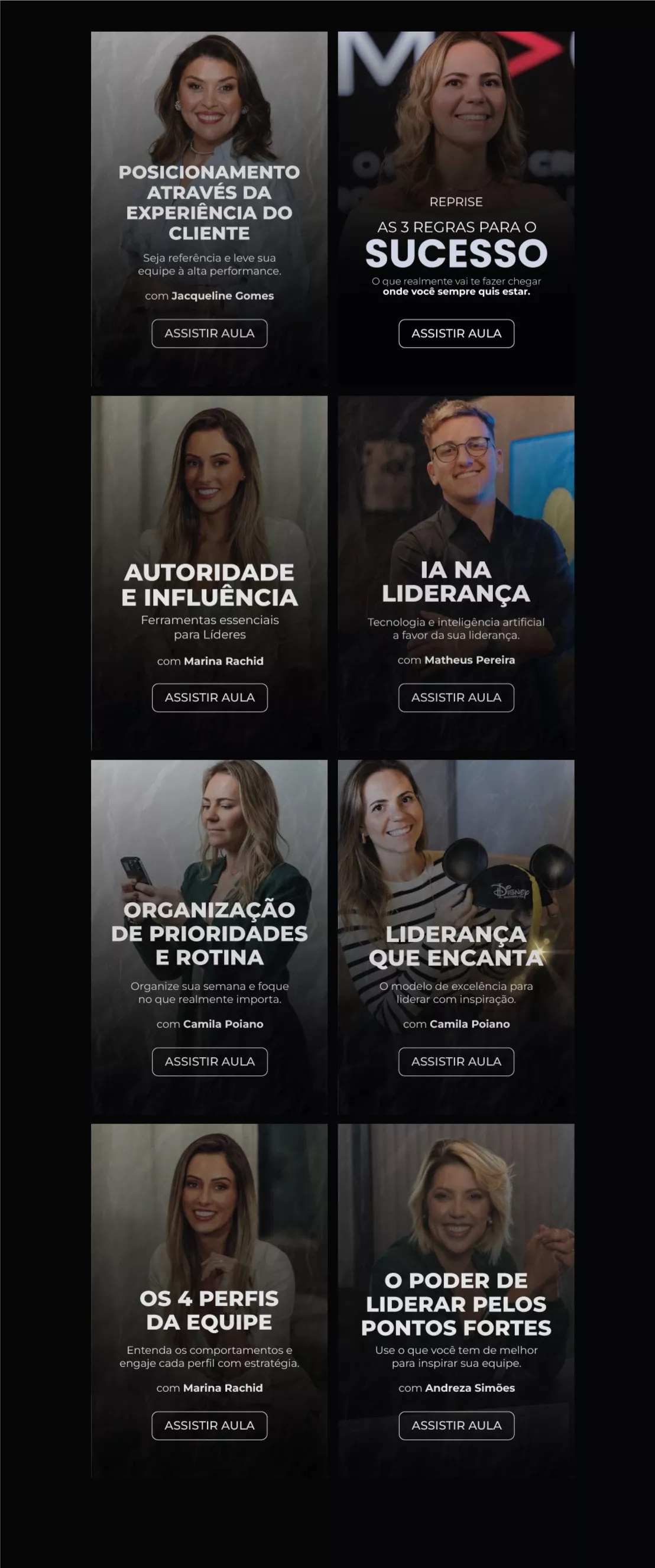Image resolution: width=655 pixels, height=1568 pixels.
Task: Watch the As 3 Regras para o Sucesso class
Action: [x=456, y=333]
